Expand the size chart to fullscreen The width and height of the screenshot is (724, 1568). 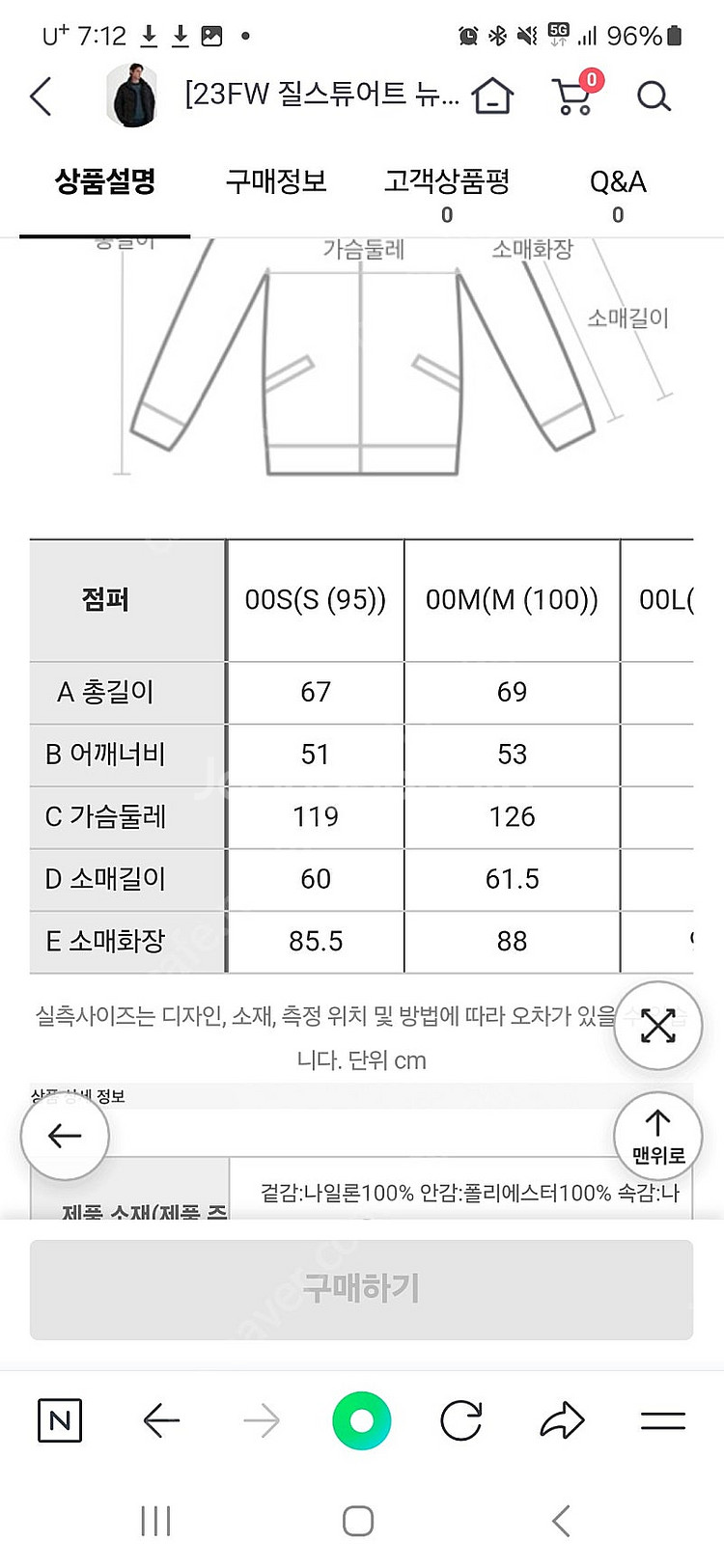pyautogui.click(x=658, y=1027)
